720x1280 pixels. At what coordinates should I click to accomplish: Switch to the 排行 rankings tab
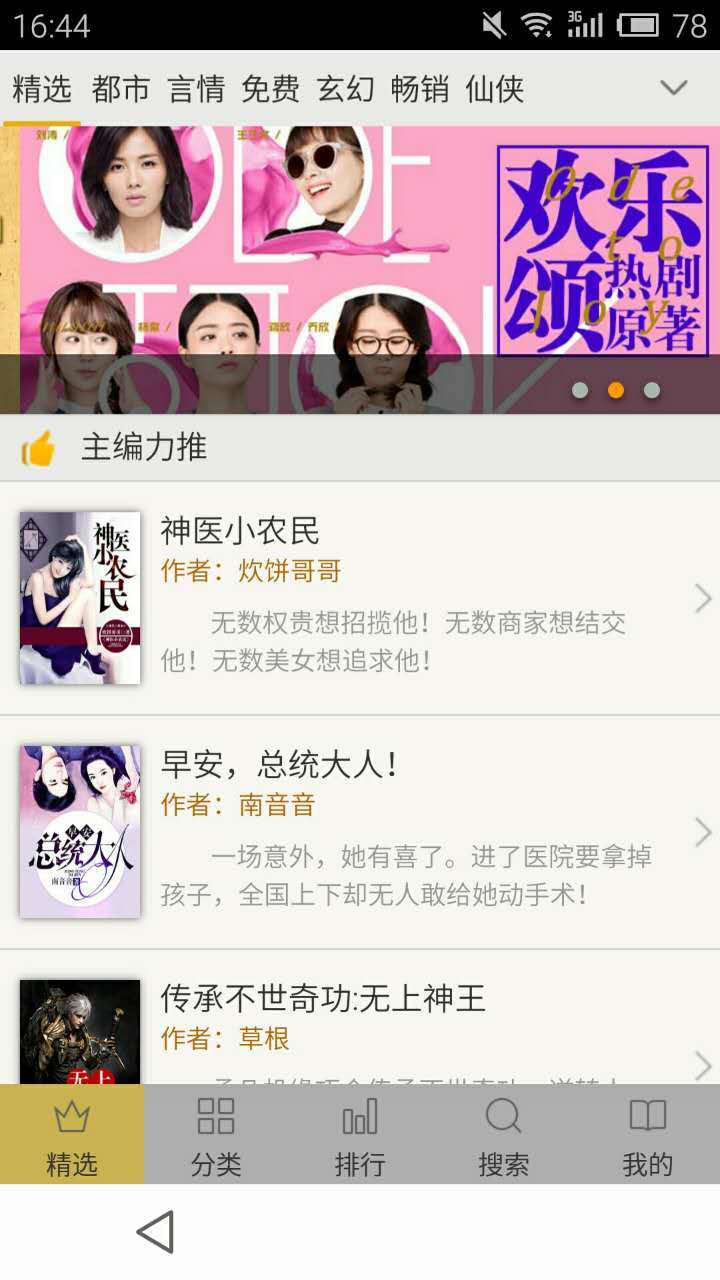tap(360, 1134)
